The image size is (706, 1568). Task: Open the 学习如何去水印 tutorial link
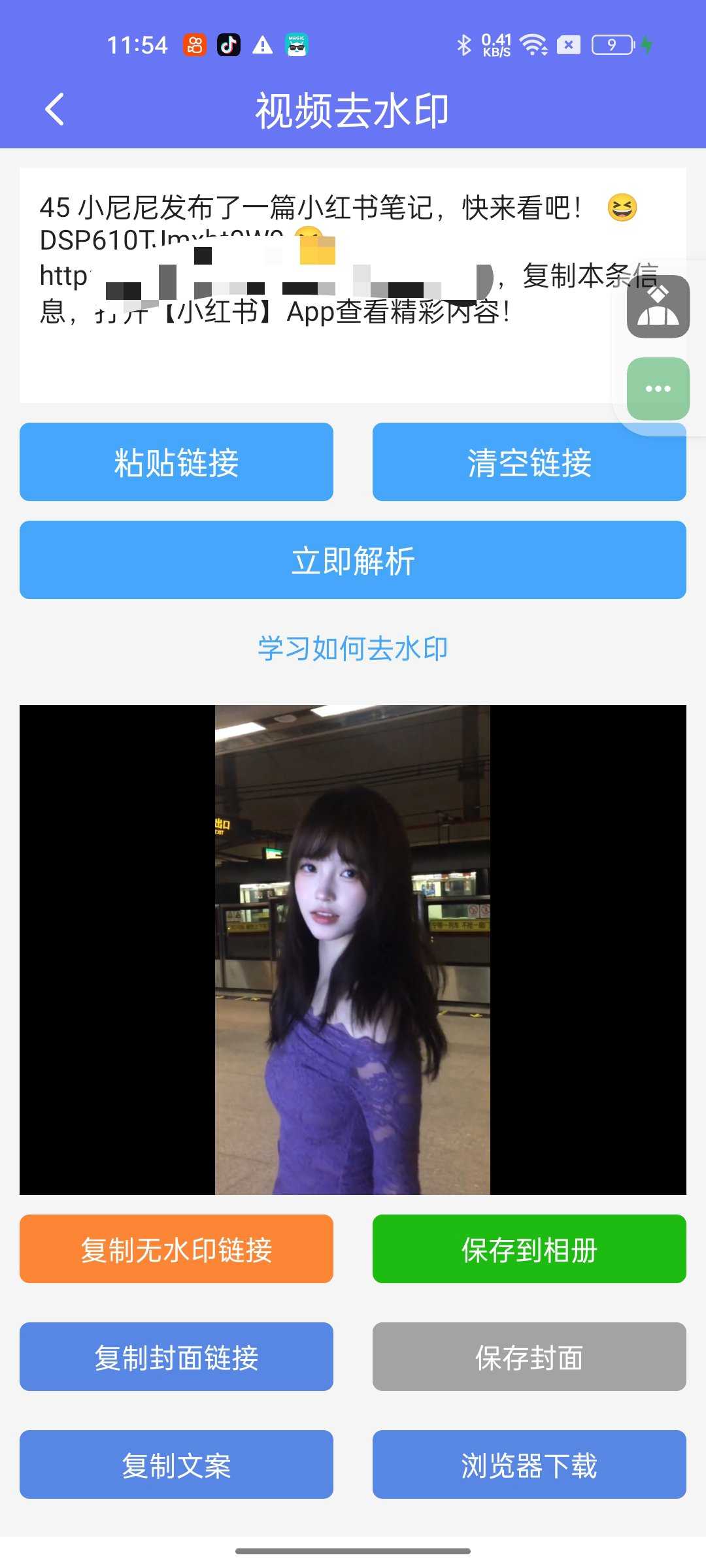353,649
